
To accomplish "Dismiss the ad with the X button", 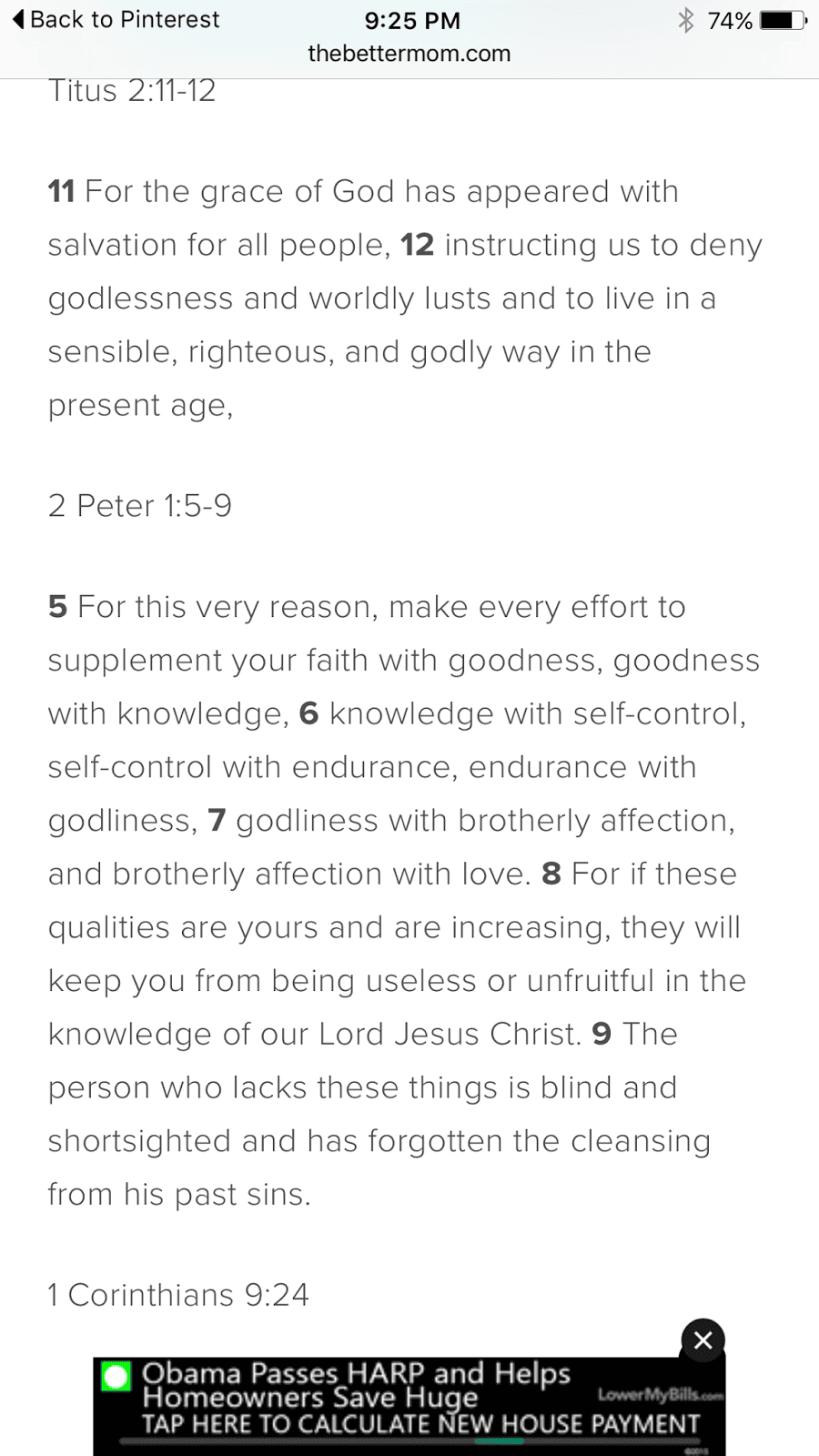I will (703, 1340).
